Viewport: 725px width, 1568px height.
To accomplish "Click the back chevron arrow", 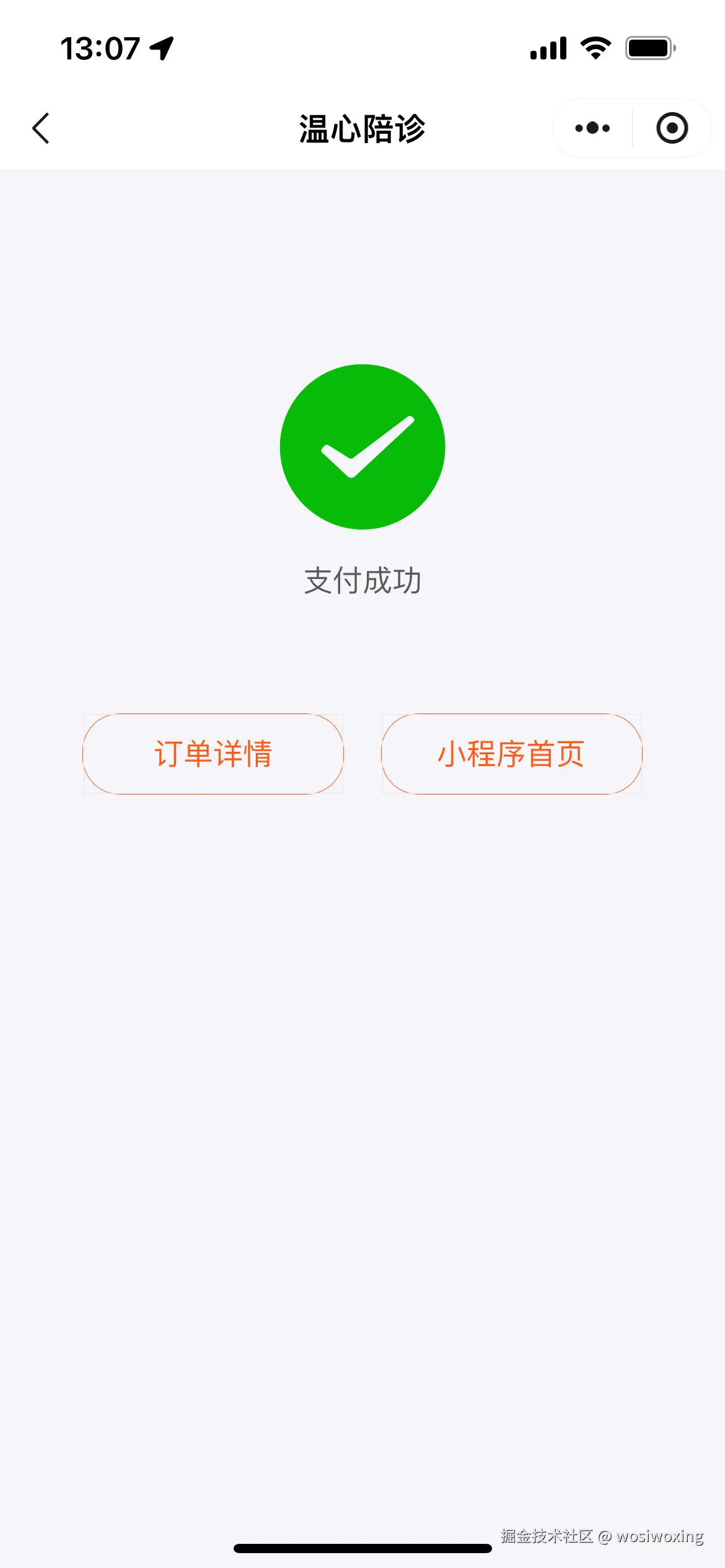I will coord(40,128).
